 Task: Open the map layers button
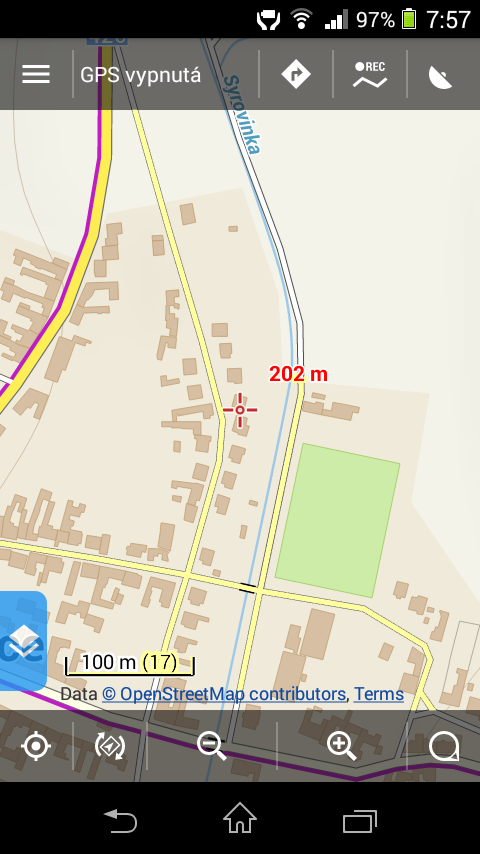[23, 640]
